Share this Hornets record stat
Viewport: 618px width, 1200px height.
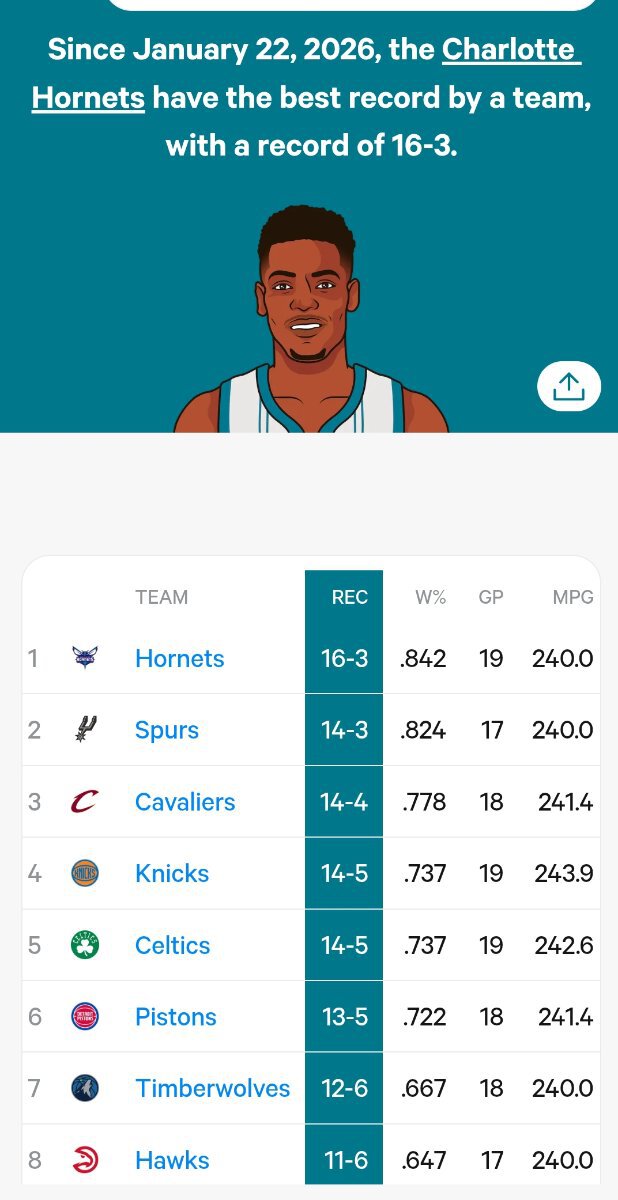(568, 386)
